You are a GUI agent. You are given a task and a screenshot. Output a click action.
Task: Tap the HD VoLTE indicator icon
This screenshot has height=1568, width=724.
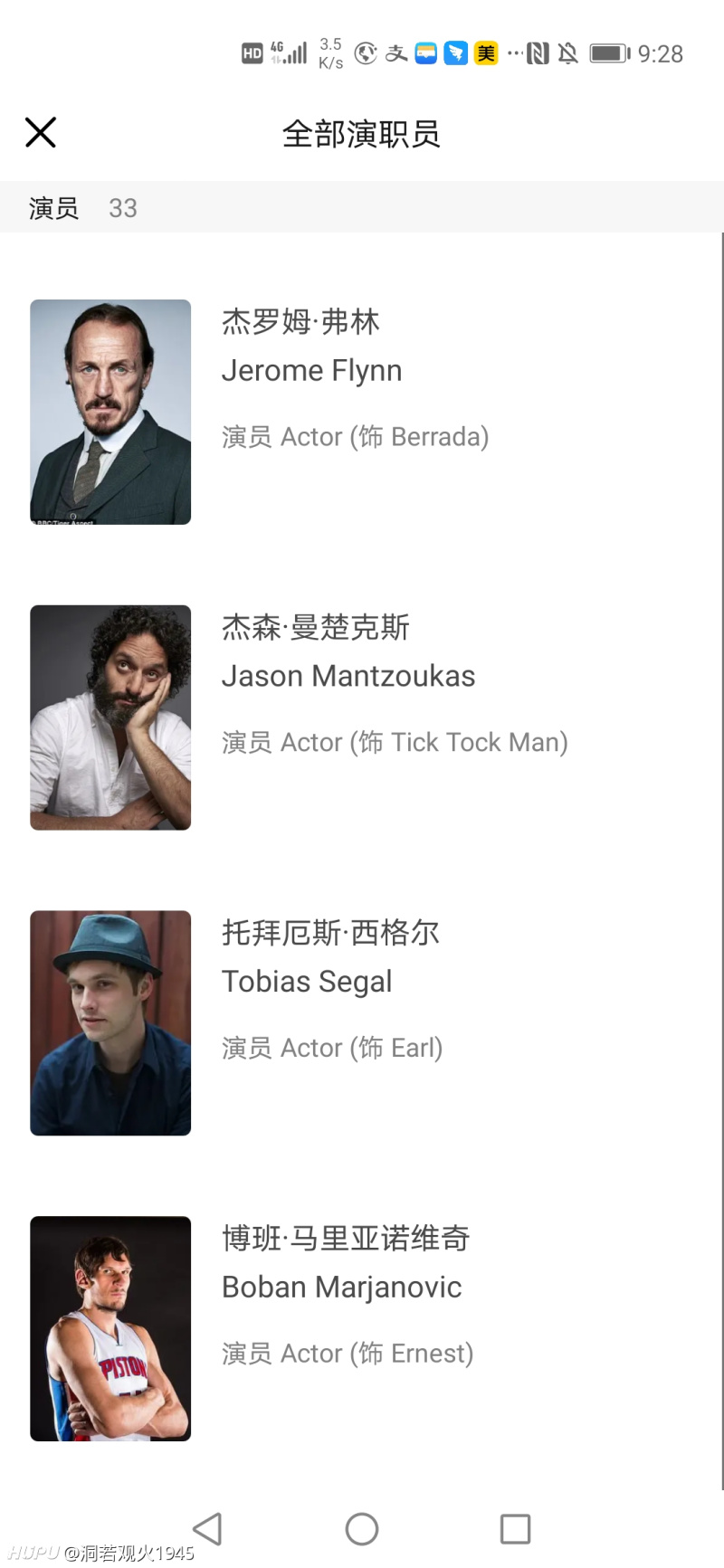coord(252,52)
